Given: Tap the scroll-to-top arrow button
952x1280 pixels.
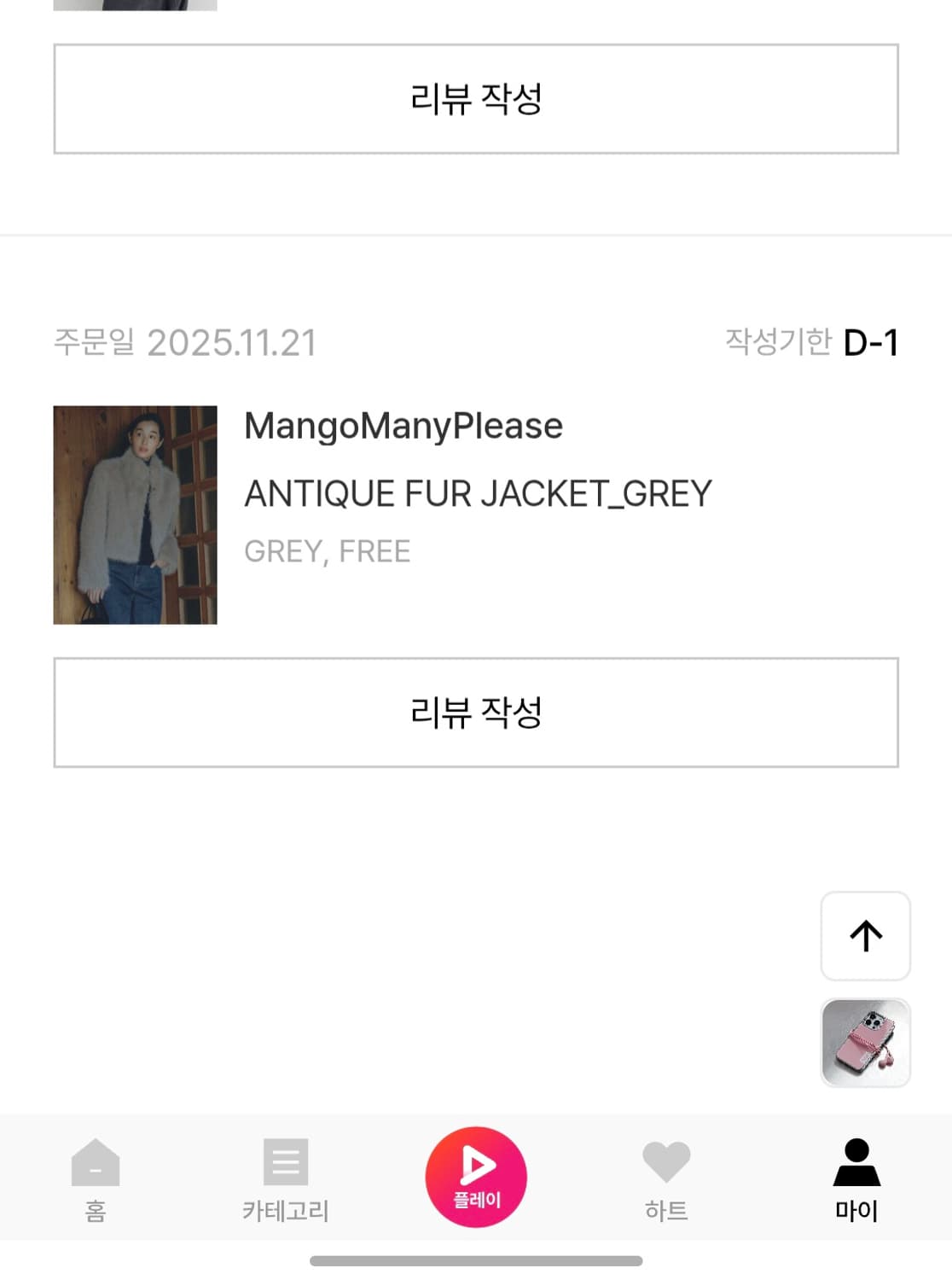Looking at the screenshot, I should 866,937.
